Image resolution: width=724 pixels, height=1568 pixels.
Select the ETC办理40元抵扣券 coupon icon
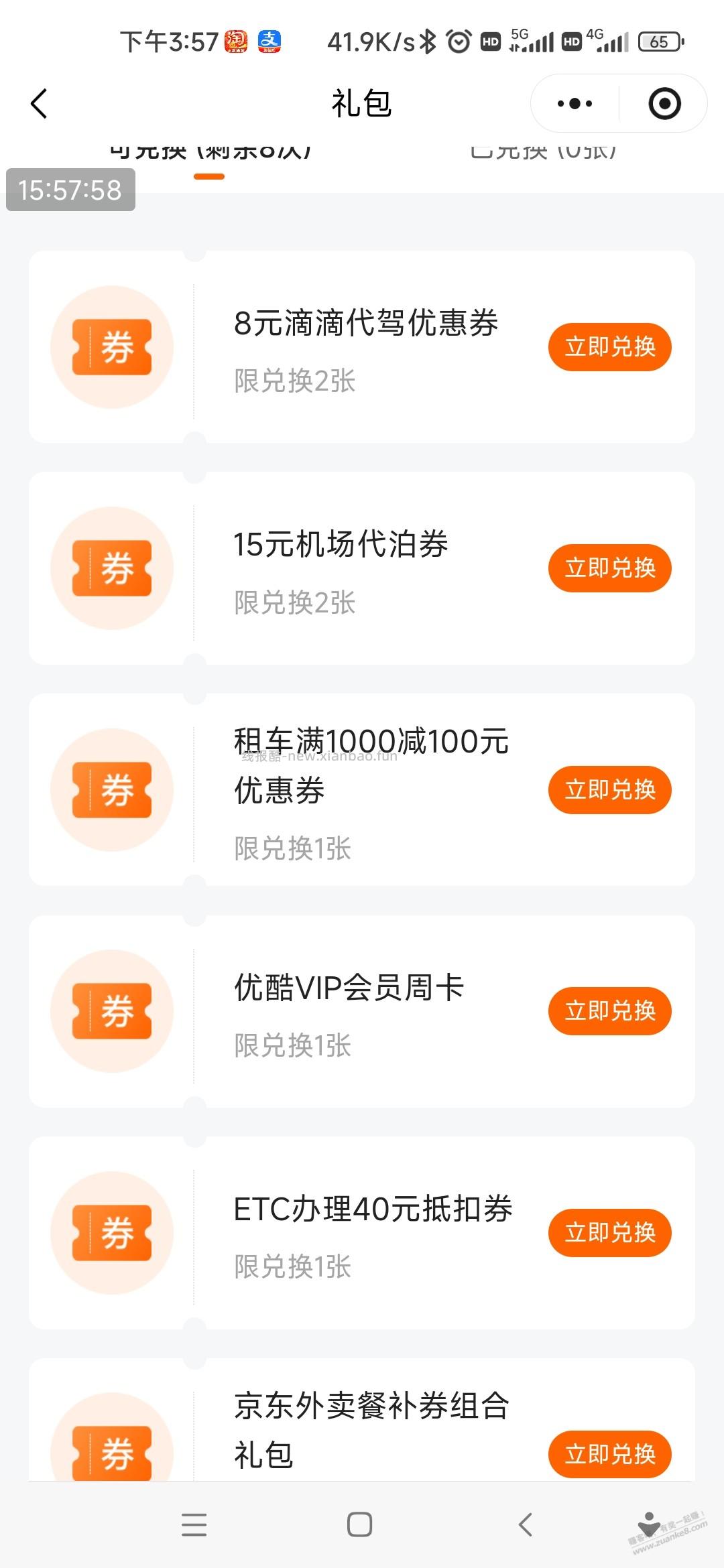[x=113, y=1233]
